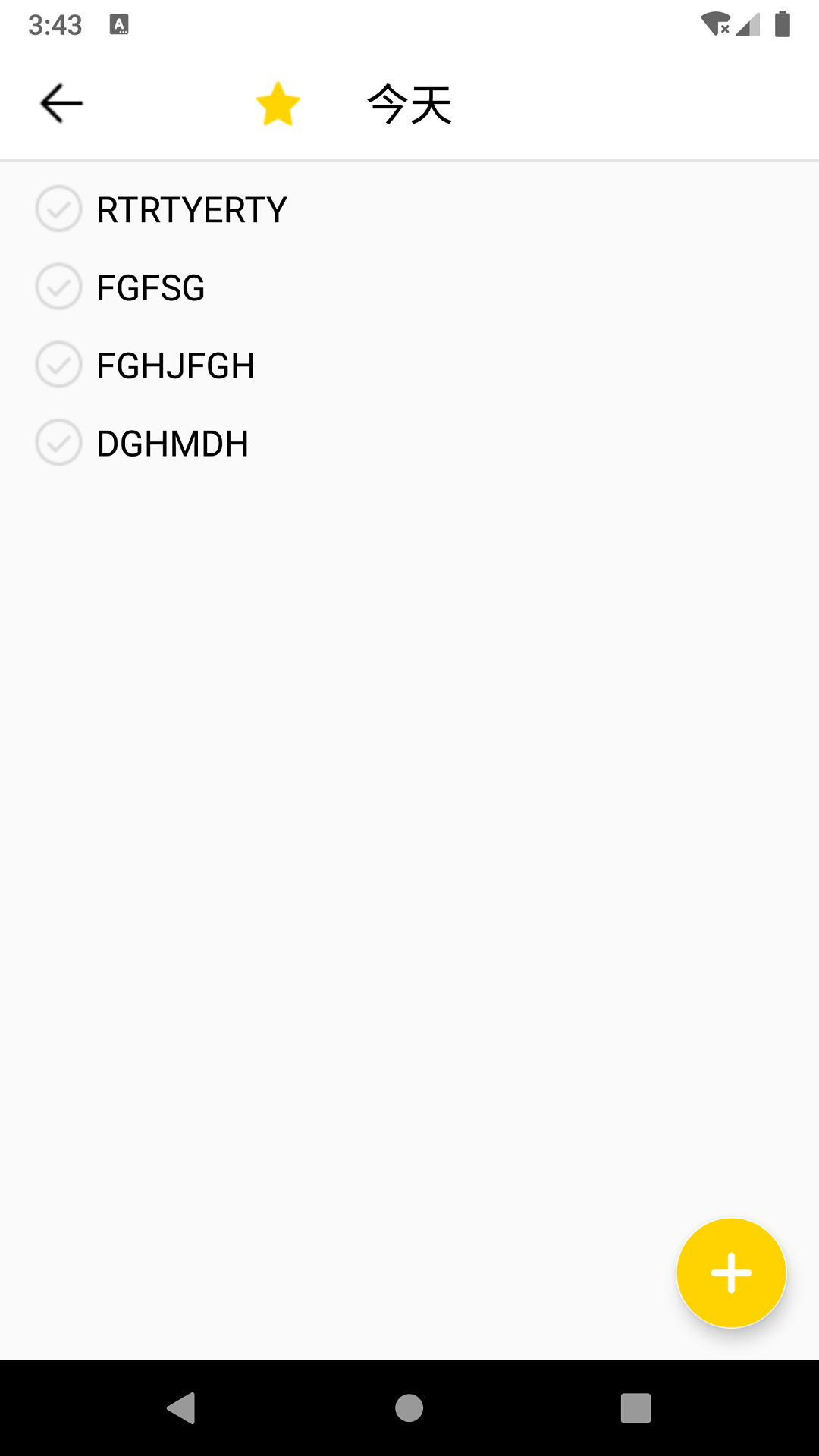The height and width of the screenshot is (1456, 819).
Task: Open recent apps from navigation bar
Action: [x=635, y=1408]
